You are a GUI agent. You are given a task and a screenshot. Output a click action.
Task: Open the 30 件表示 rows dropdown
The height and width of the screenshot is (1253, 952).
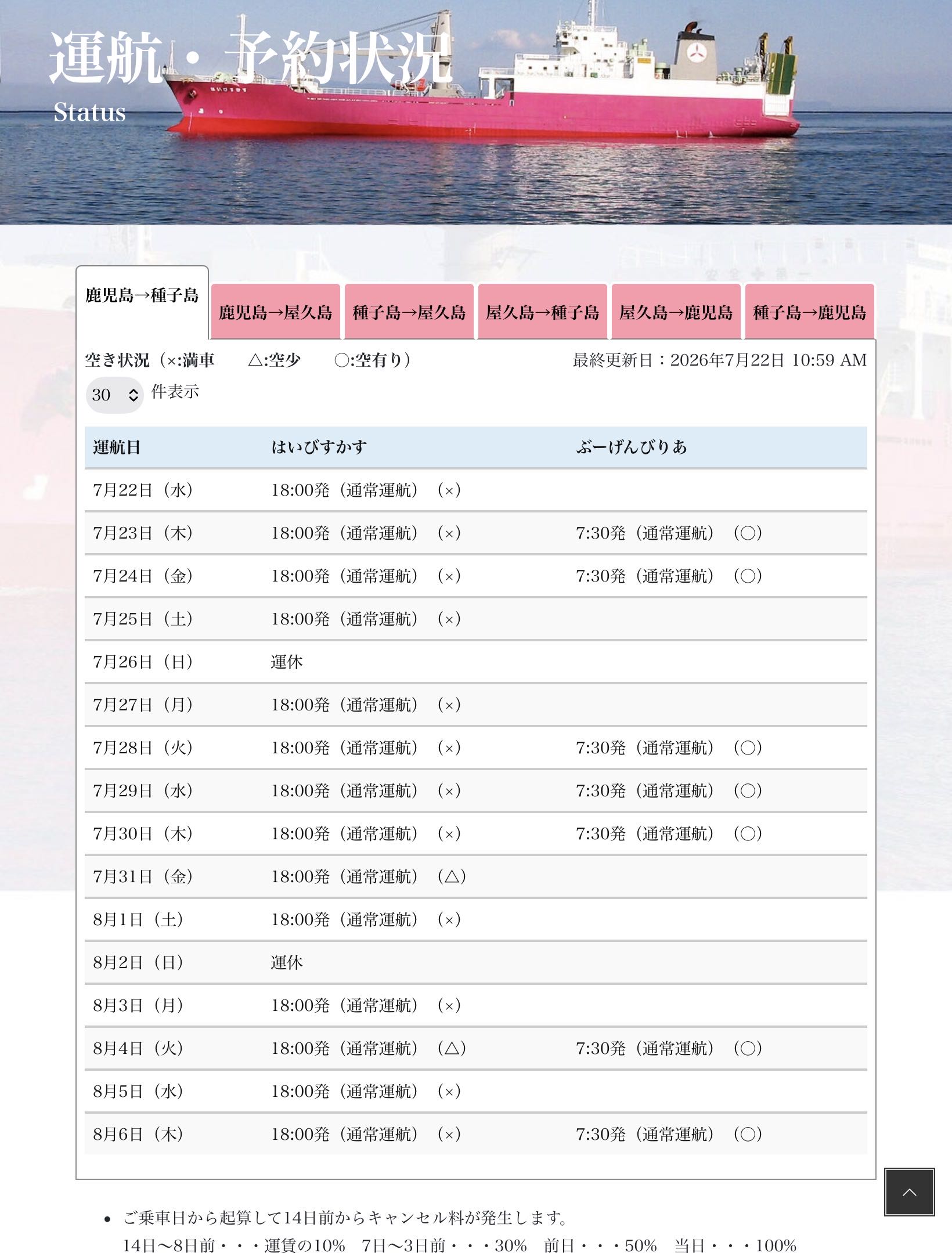[x=115, y=395]
